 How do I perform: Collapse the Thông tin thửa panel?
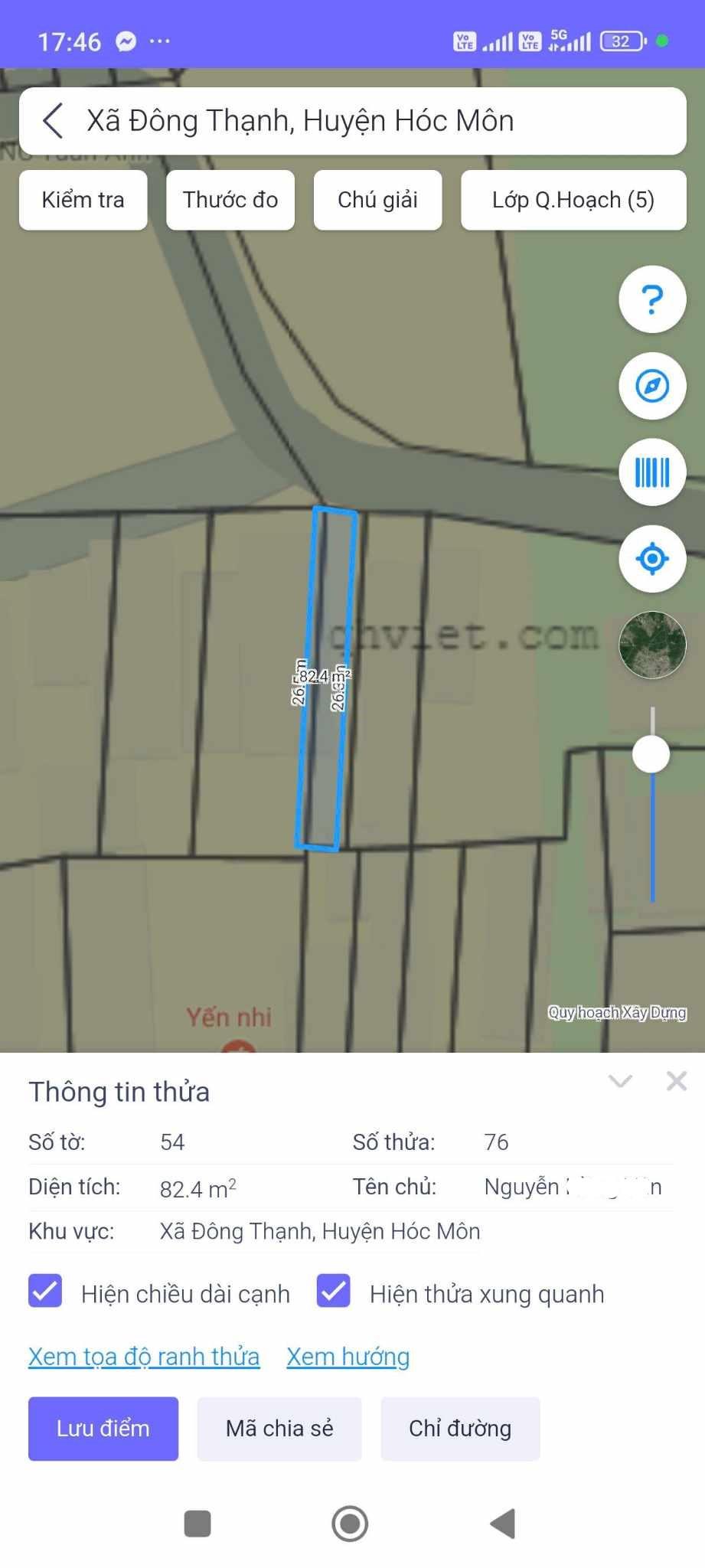[620, 1081]
